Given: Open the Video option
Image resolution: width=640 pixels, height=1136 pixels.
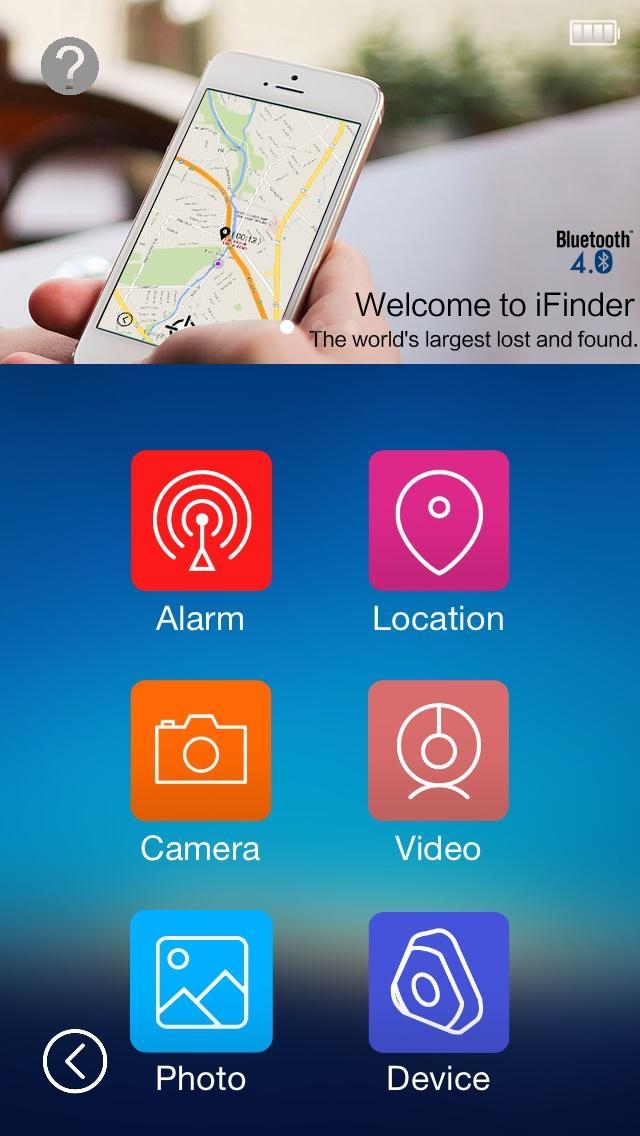Looking at the screenshot, I should (438, 750).
